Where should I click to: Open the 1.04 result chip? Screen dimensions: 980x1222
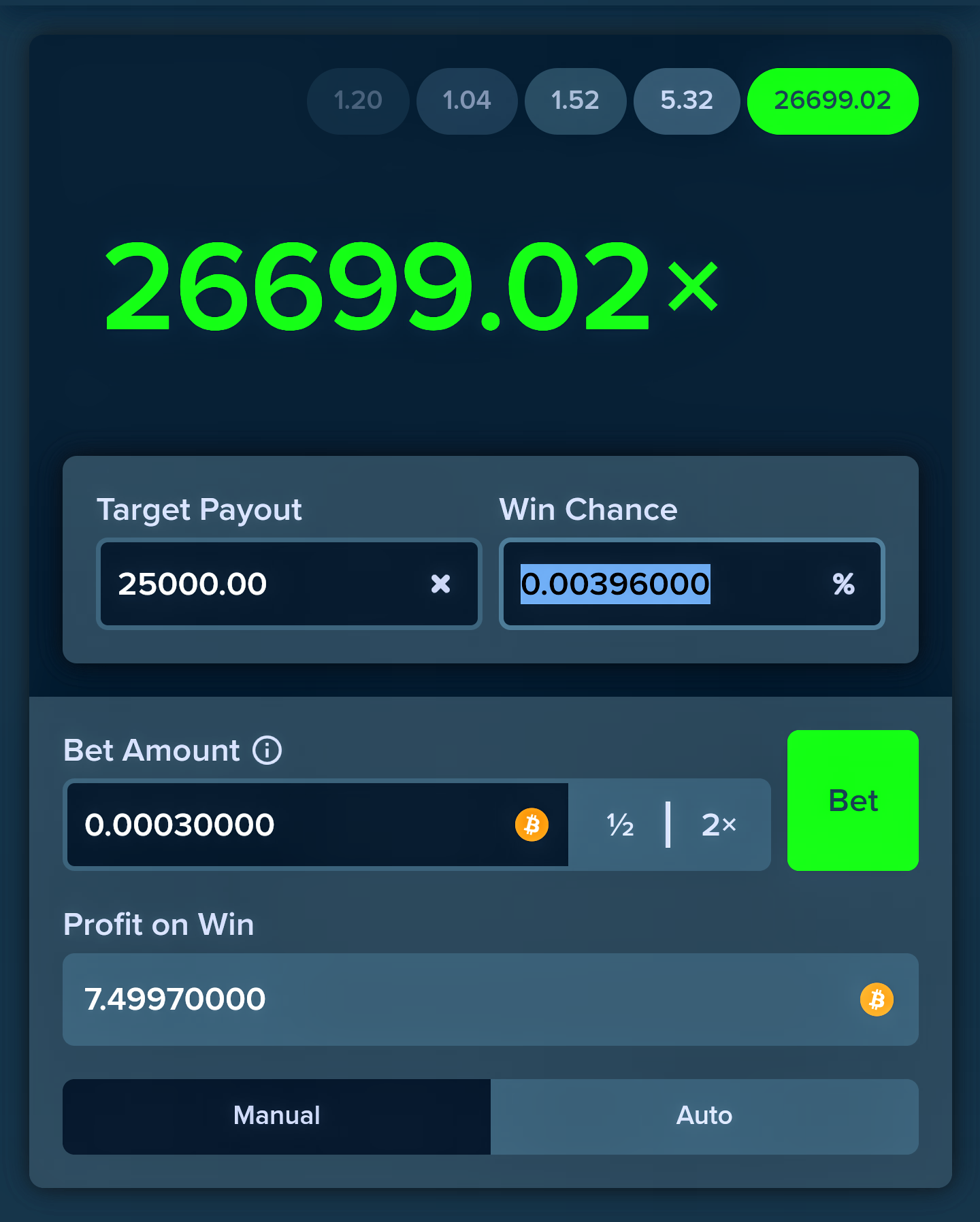coord(467,101)
